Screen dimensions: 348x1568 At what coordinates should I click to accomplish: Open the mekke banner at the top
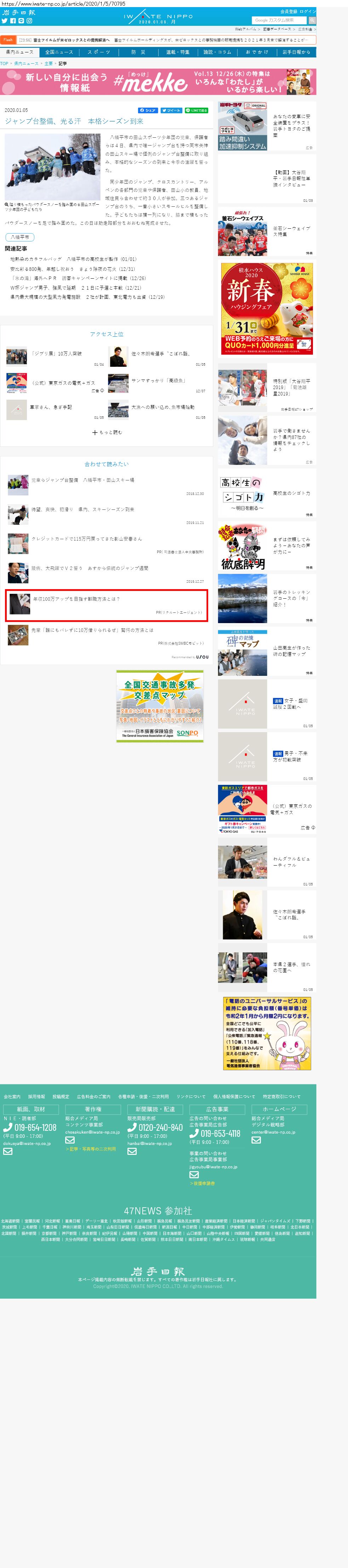(158, 81)
